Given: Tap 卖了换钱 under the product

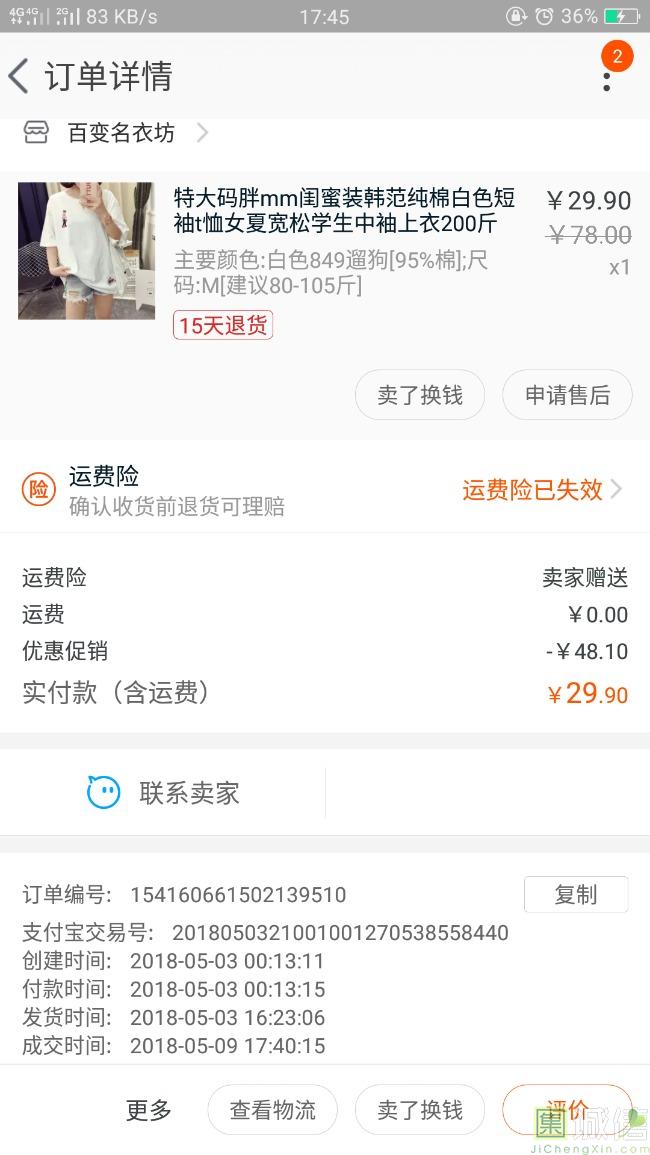Looking at the screenshot, I should (x=419, y=395).
